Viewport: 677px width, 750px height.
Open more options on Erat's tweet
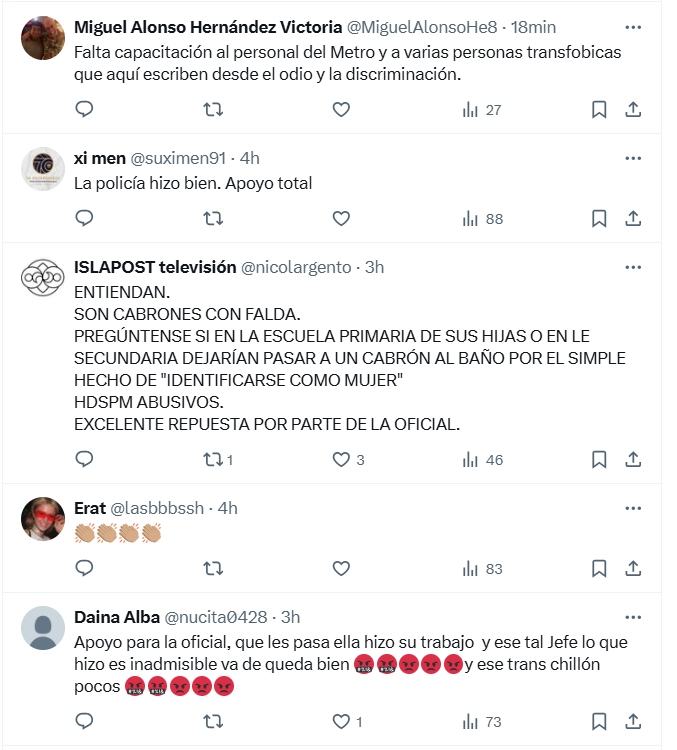tap(633, 508)
